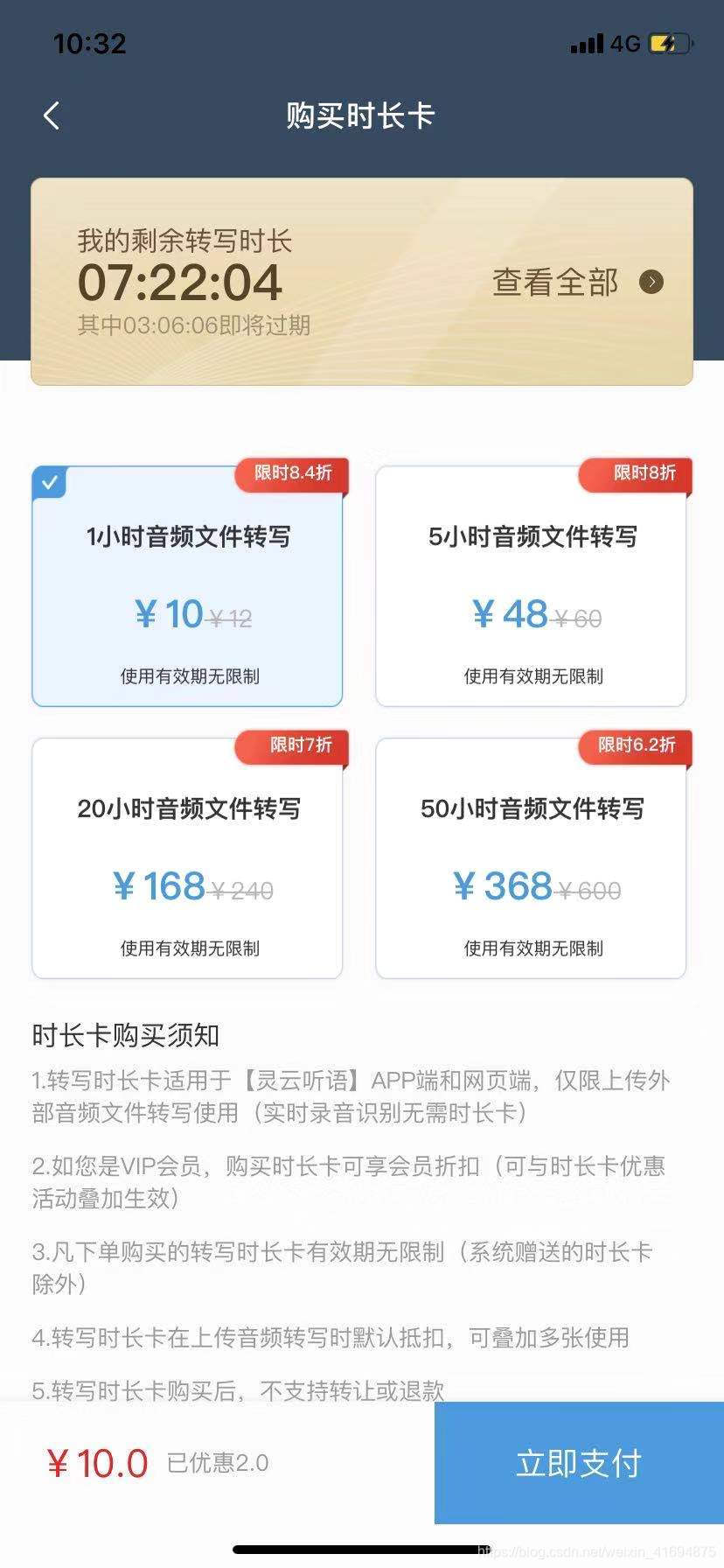Tap 立即支付 to pay now
Screen dimensions: 724x1568
point(577,1462)
